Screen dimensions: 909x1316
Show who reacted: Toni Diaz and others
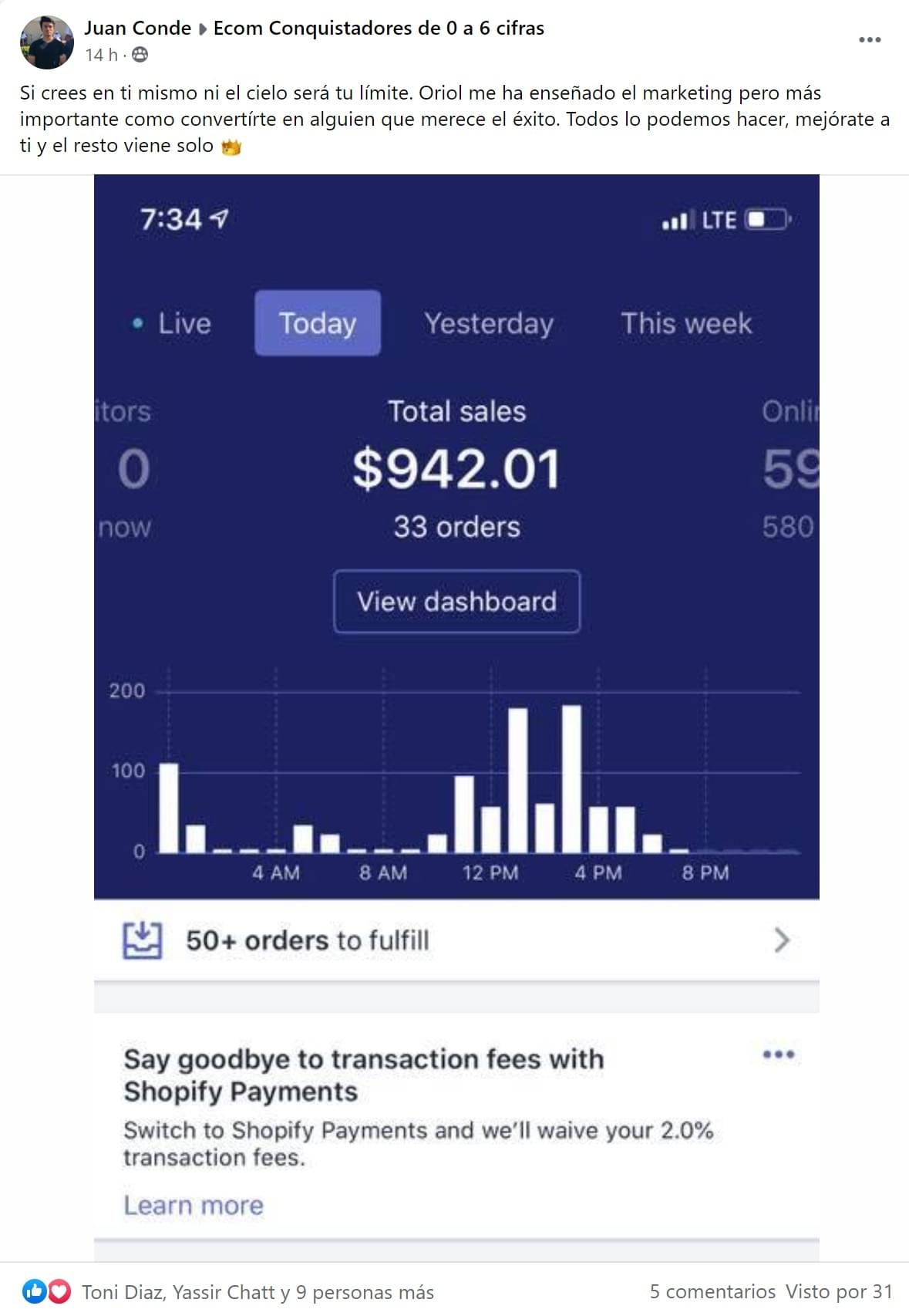tap(258, 1292)
